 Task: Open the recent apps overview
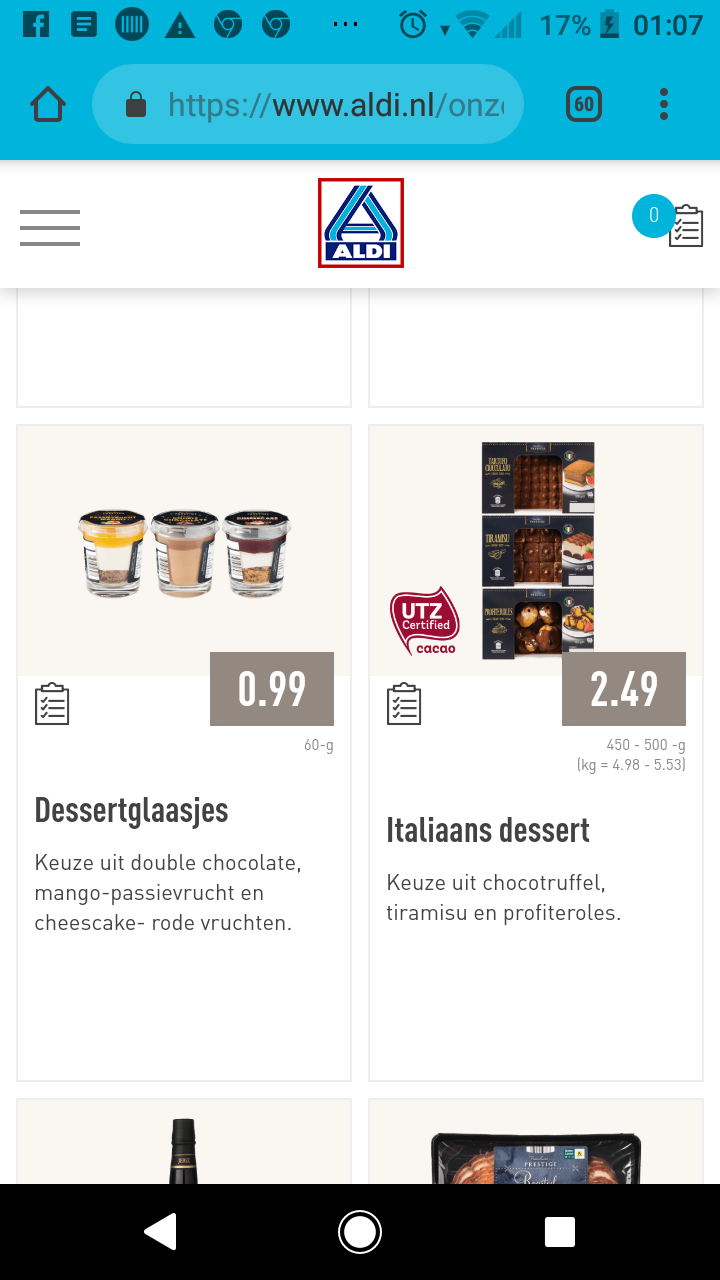pos(560,1232)
